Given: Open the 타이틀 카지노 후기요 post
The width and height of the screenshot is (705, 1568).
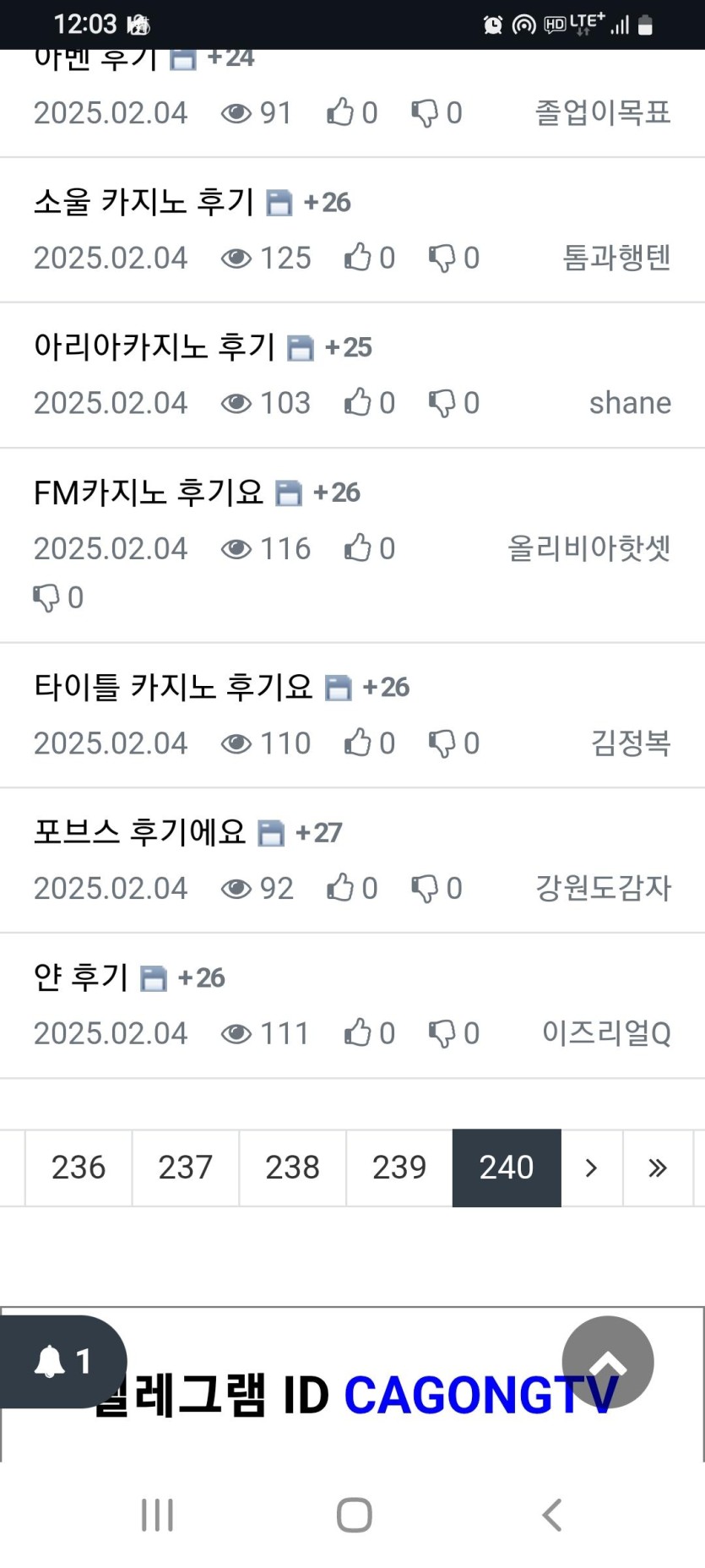Looking at the screenshot, I should tap(173, 687).
